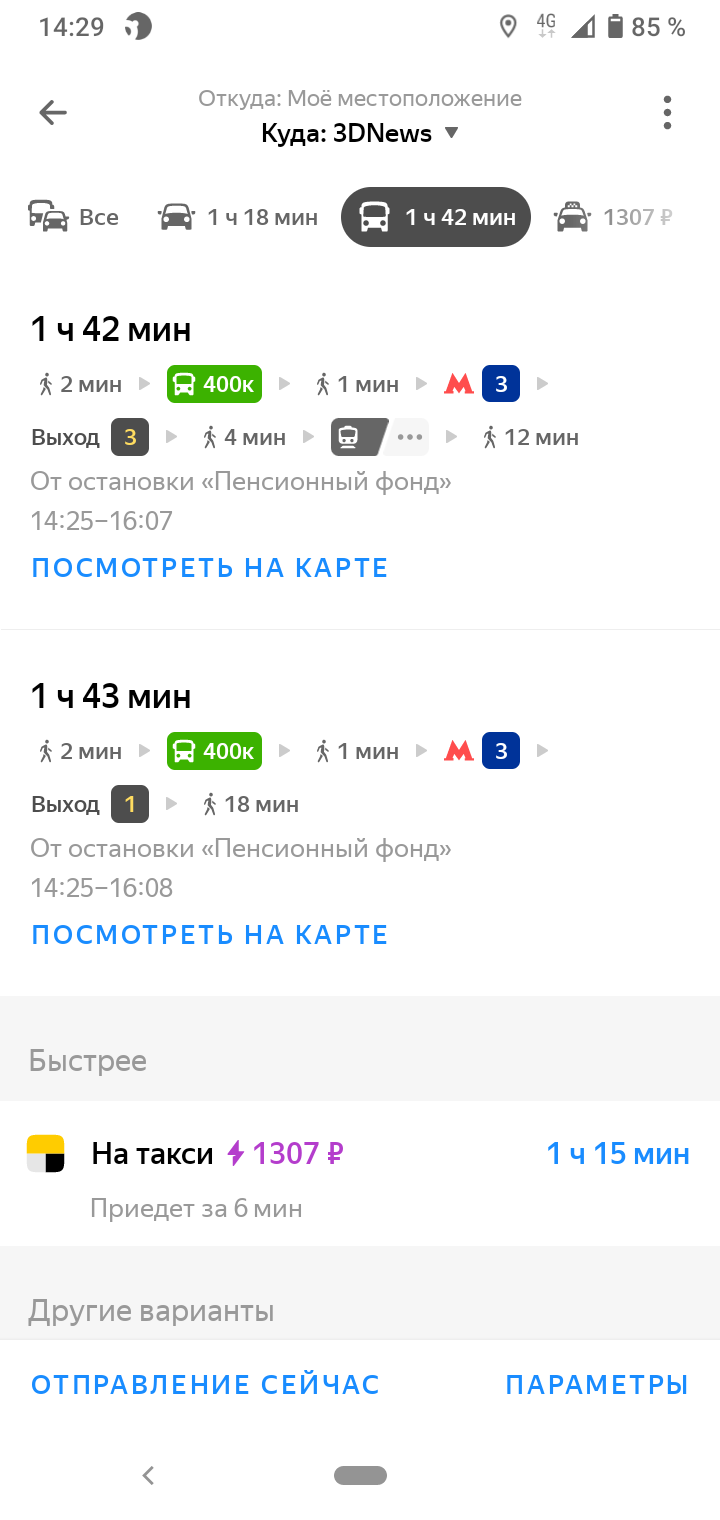The height and width of the screenshot is (1520, 720).
Task: Open the three-dot overflow menu
Action: pos(667,112)
